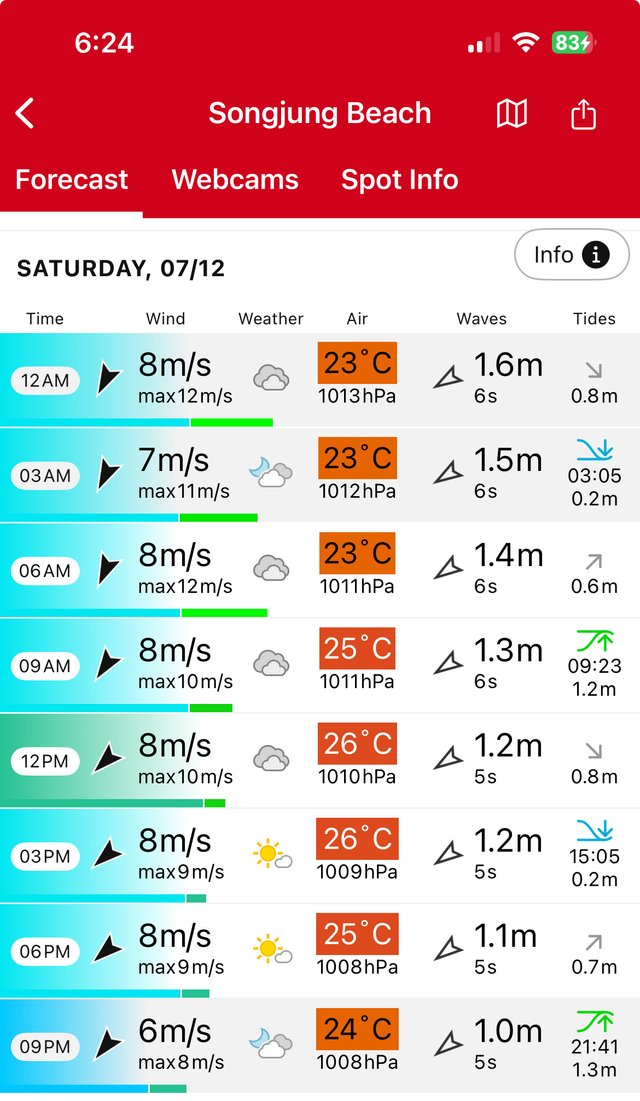Viewport: 640px width, 1101px height.
Task: Open the map view icon
Action: point(511,113)
